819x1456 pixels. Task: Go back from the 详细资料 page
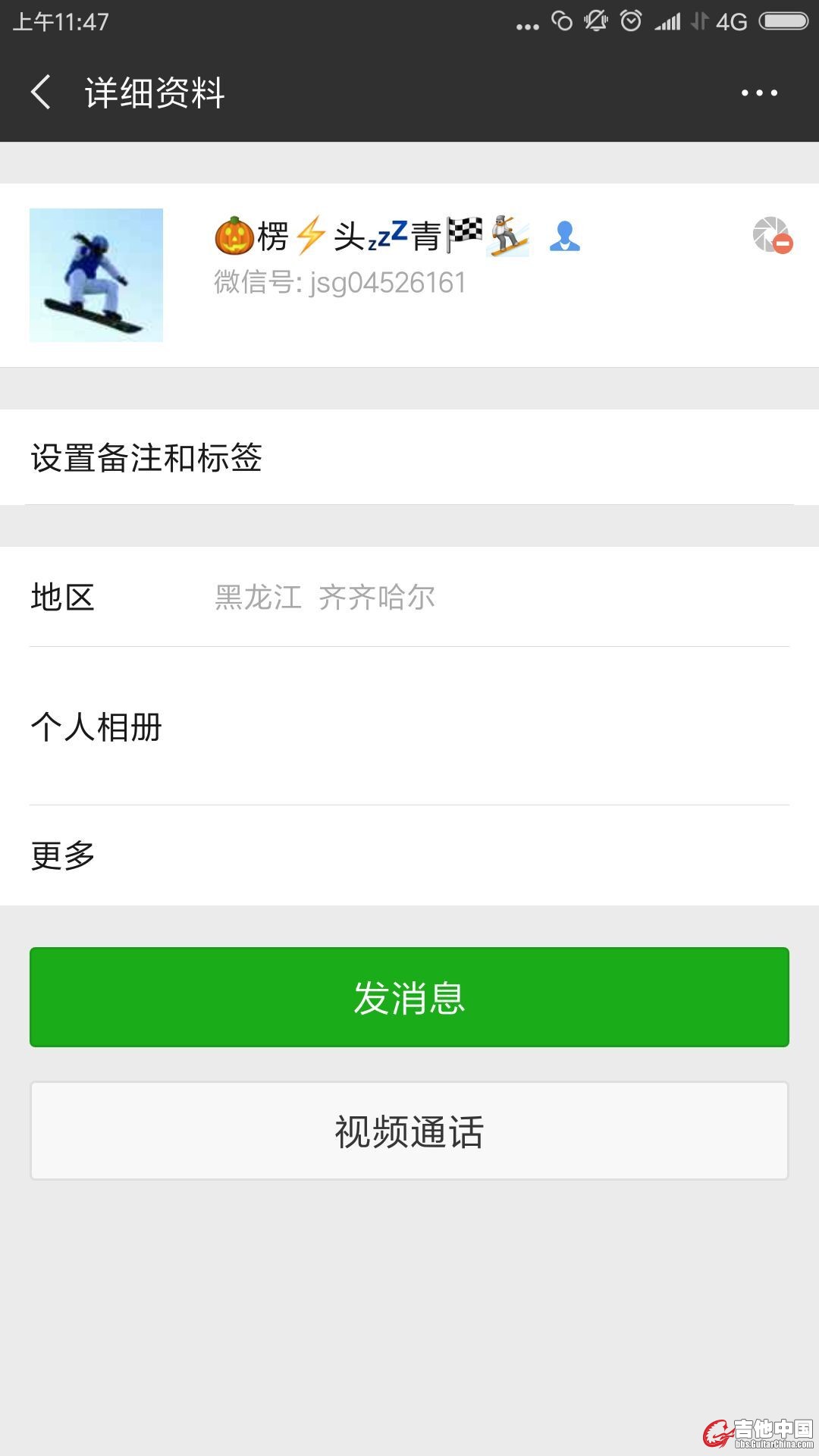coord(42,93)
